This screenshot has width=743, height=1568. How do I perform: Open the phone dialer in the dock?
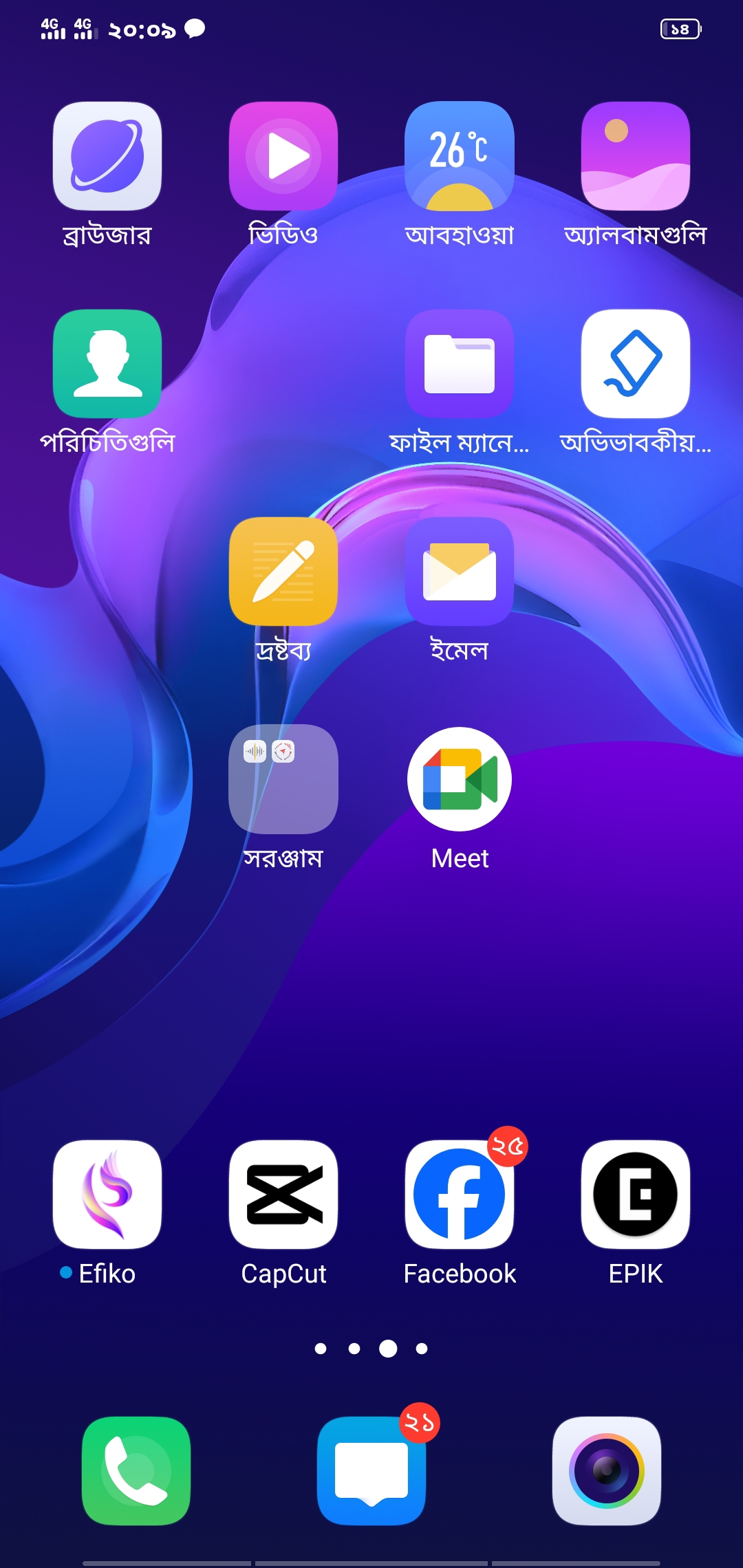click(x=136, y=1471)
